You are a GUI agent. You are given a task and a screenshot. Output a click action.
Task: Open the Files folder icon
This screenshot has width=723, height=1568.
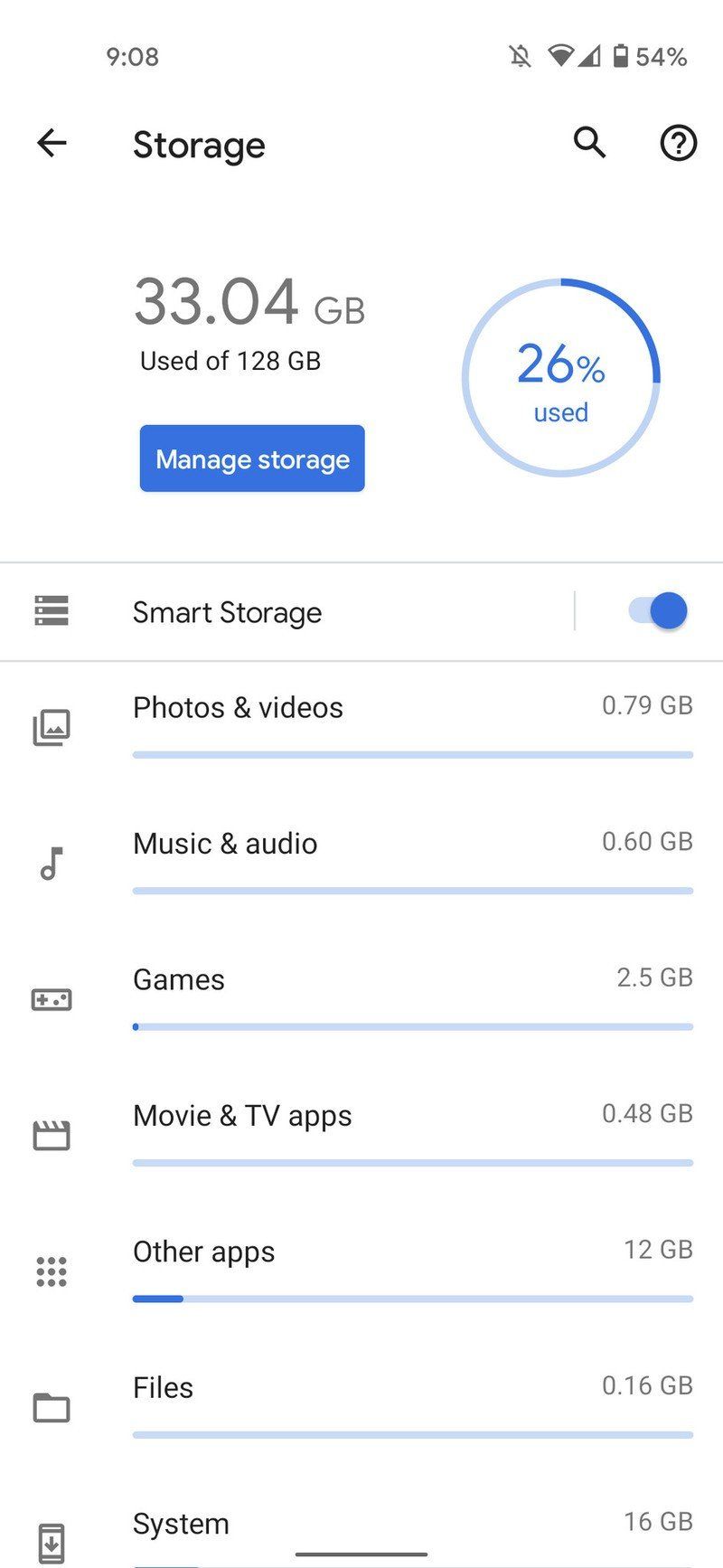click(51, 1408)
